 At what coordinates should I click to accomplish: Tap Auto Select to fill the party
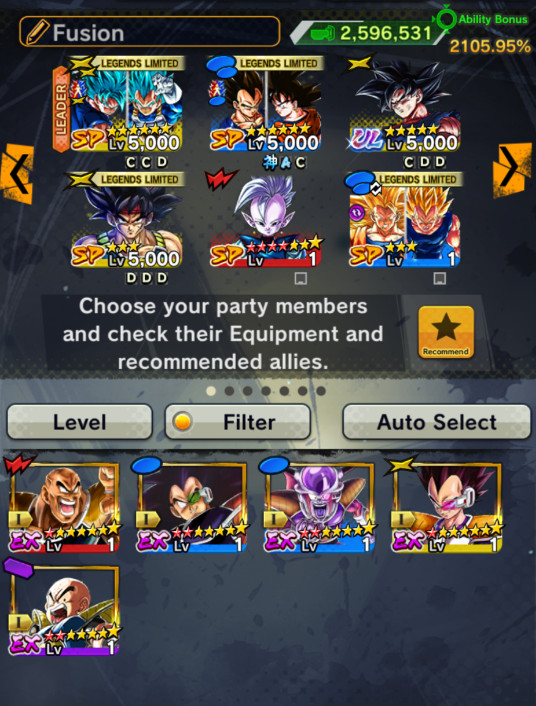(437, 422)
